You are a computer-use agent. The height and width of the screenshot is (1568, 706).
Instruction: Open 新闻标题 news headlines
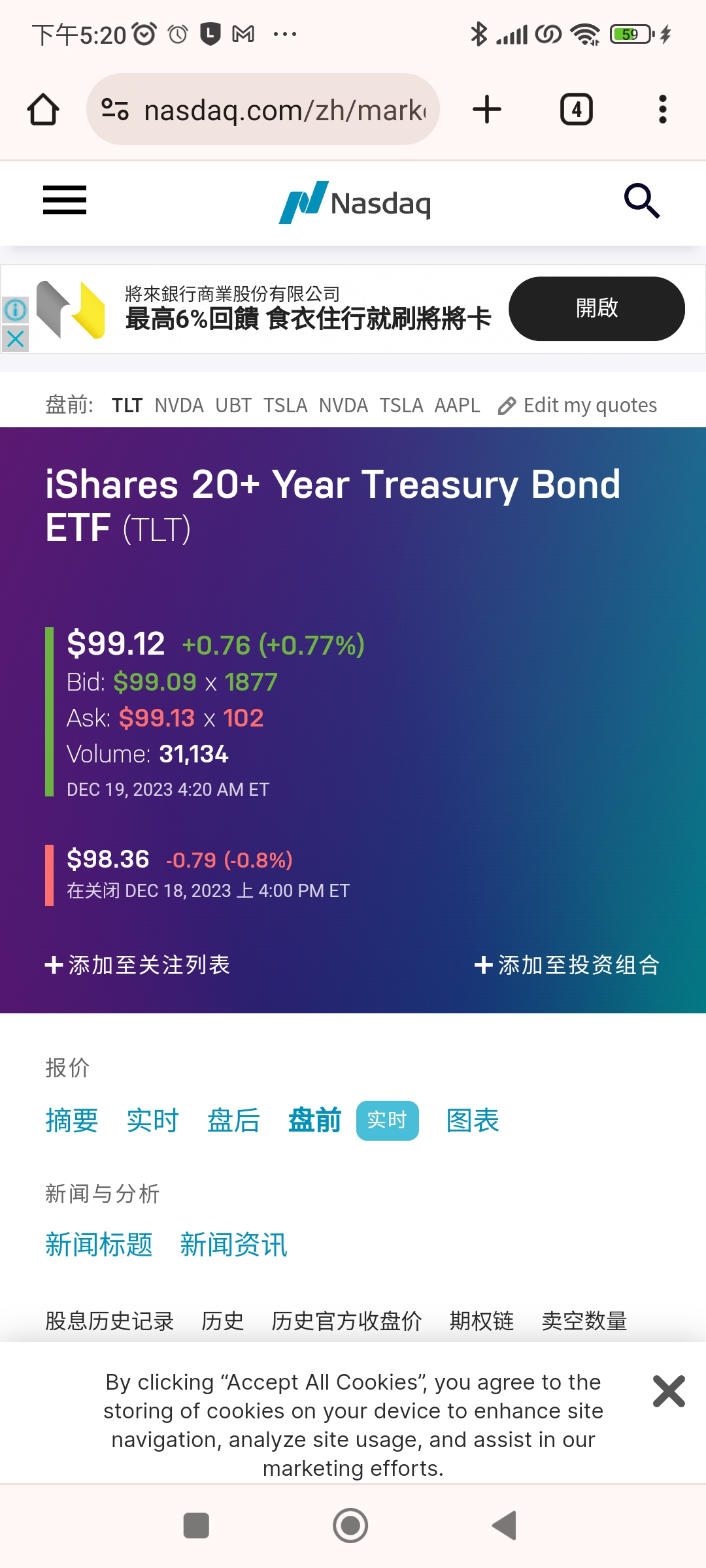pyautogui.click(x=99, y=1245)
